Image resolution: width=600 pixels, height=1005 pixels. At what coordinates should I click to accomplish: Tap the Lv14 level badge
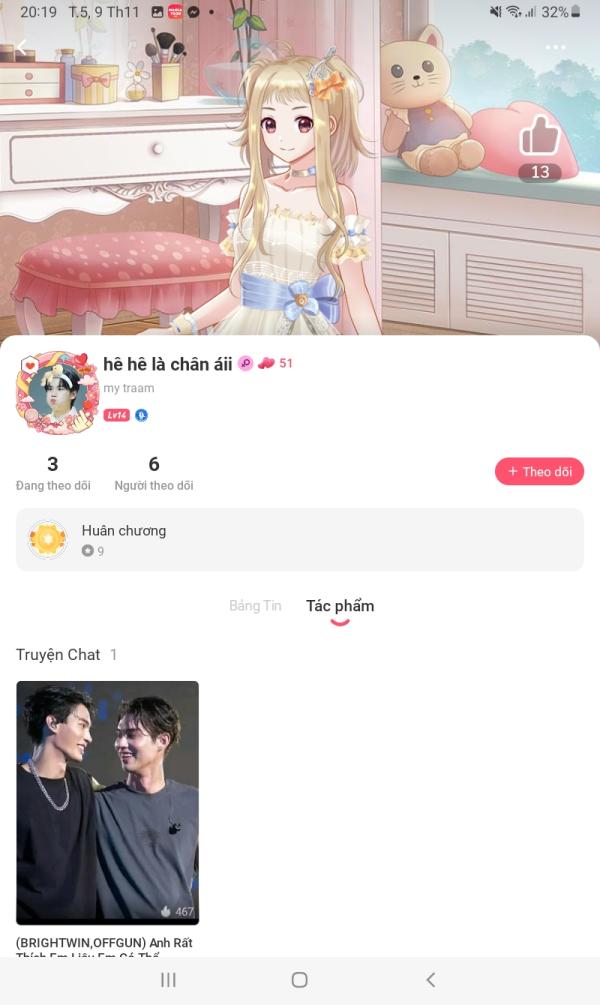pyautogui.click(x=117, y=415)
